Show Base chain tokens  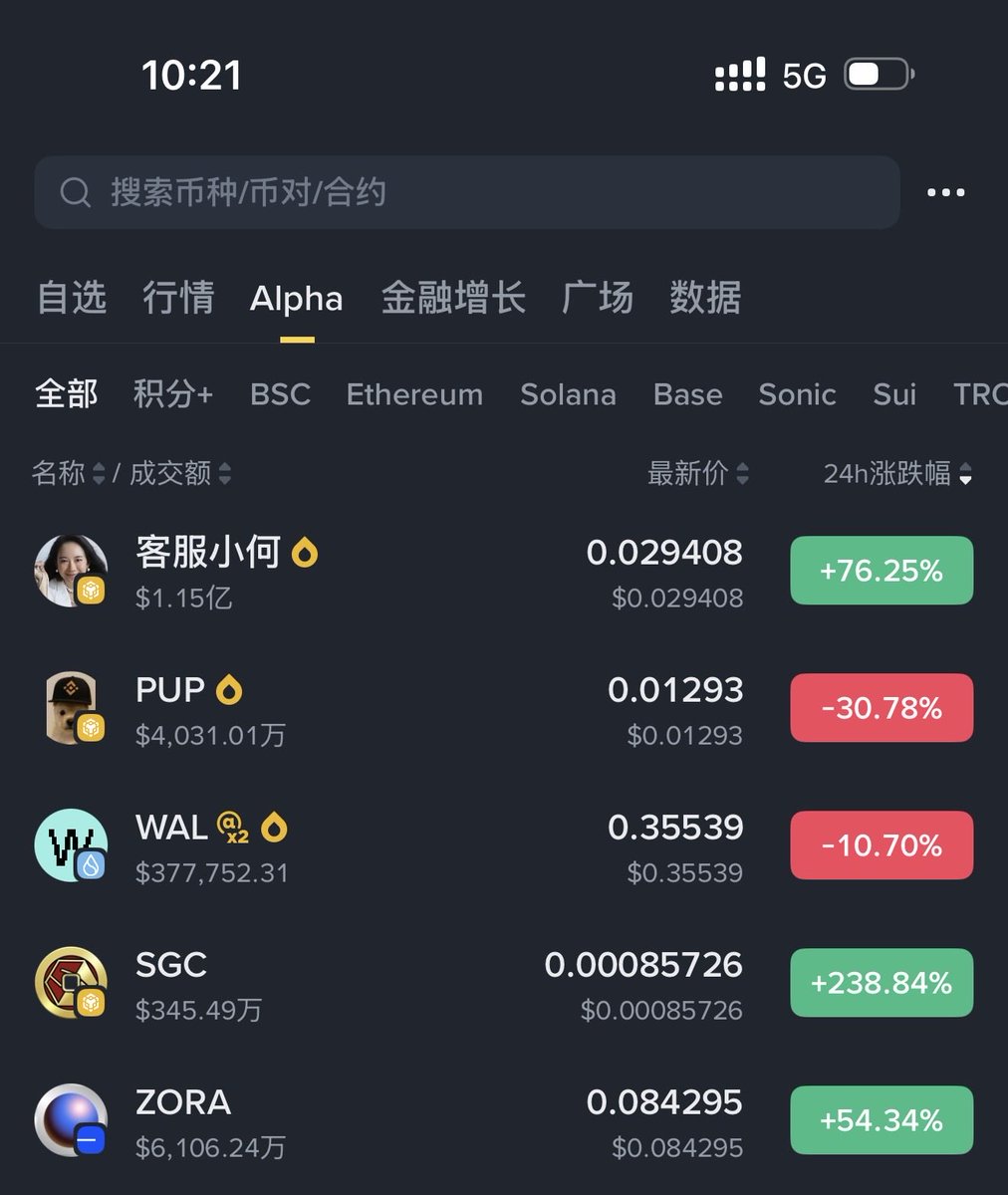[x=687, y=394]
